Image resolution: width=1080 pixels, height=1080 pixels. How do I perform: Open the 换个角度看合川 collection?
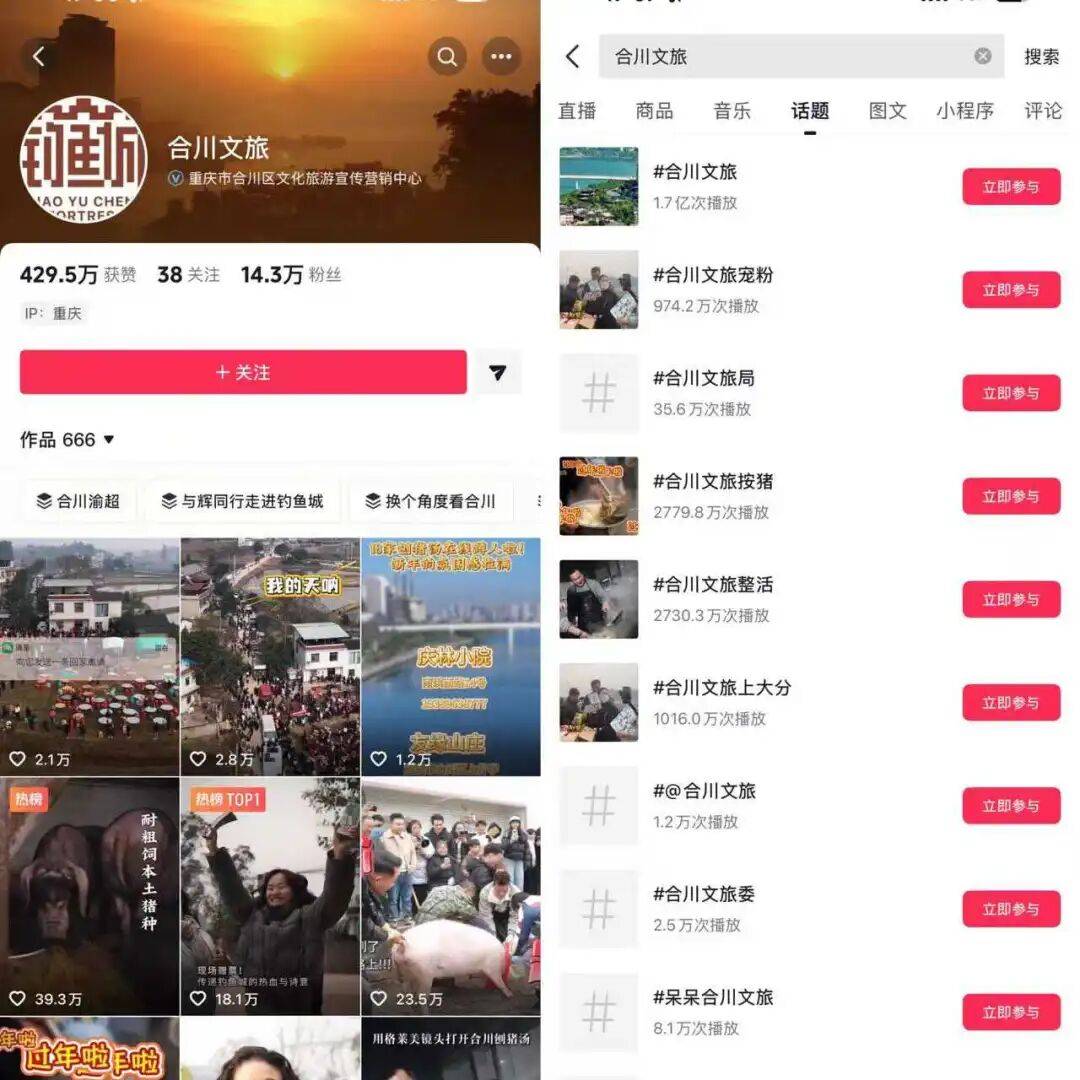click(430, 501)
